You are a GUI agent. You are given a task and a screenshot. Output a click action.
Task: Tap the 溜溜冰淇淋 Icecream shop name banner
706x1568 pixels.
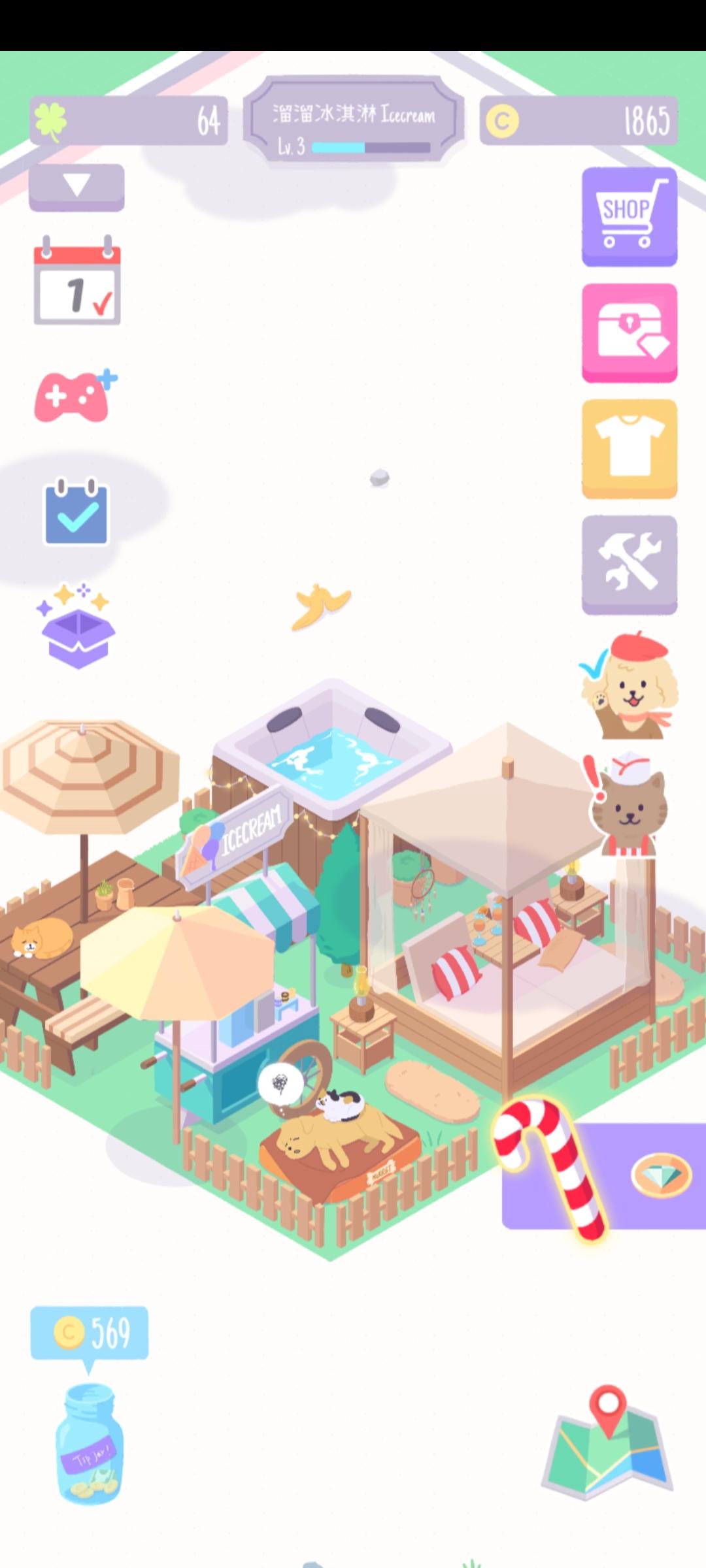point(353,114)
